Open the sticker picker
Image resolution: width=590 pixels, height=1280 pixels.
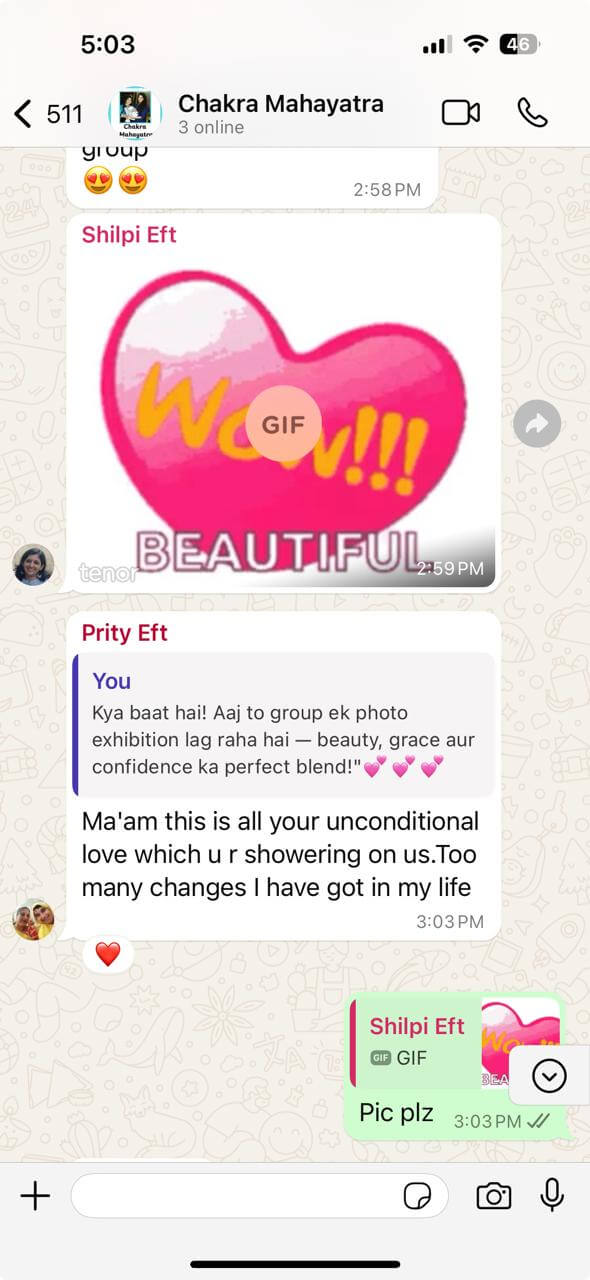tap(416, 1196)
